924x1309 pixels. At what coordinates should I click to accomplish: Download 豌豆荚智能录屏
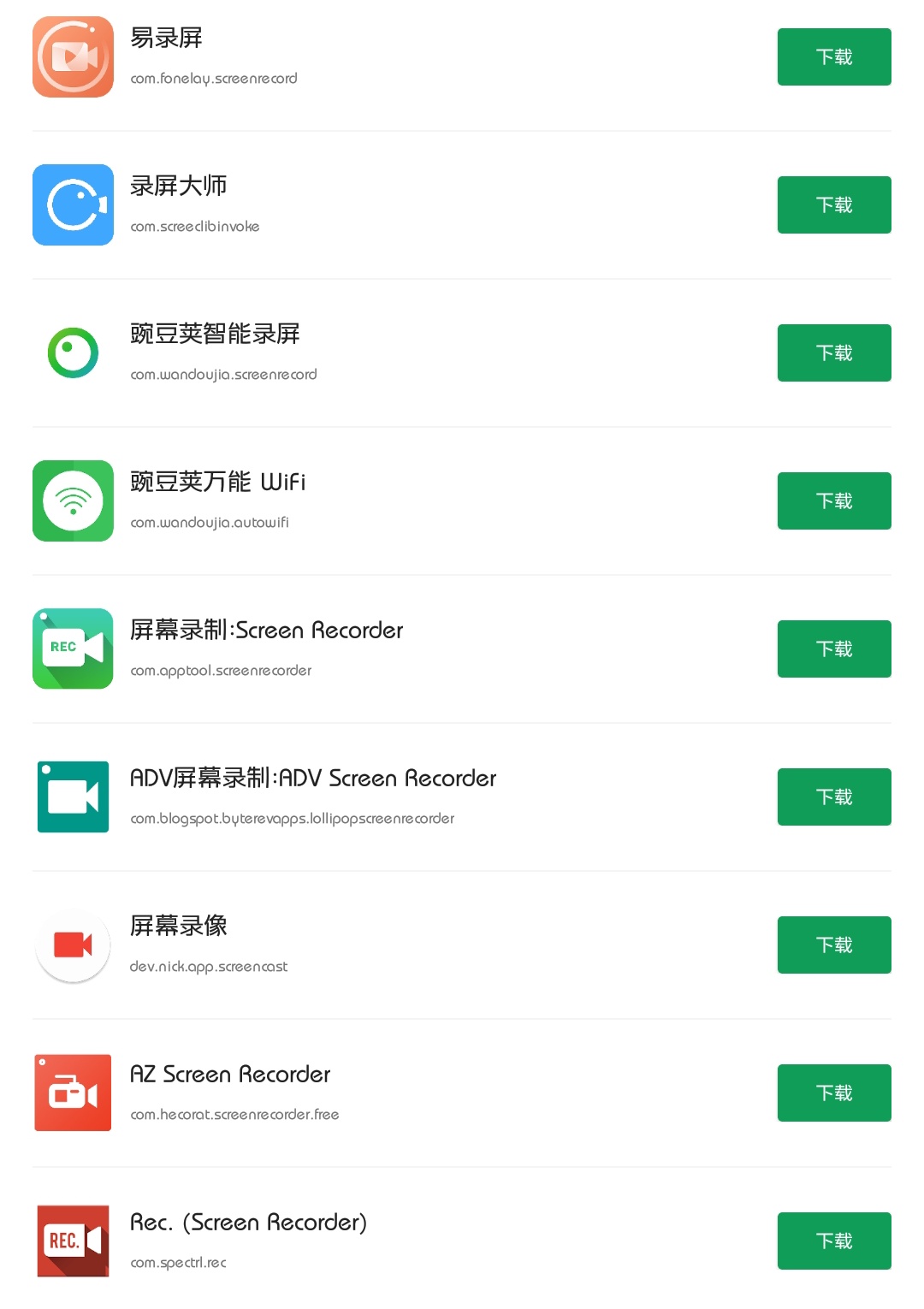tap(833, 353)
